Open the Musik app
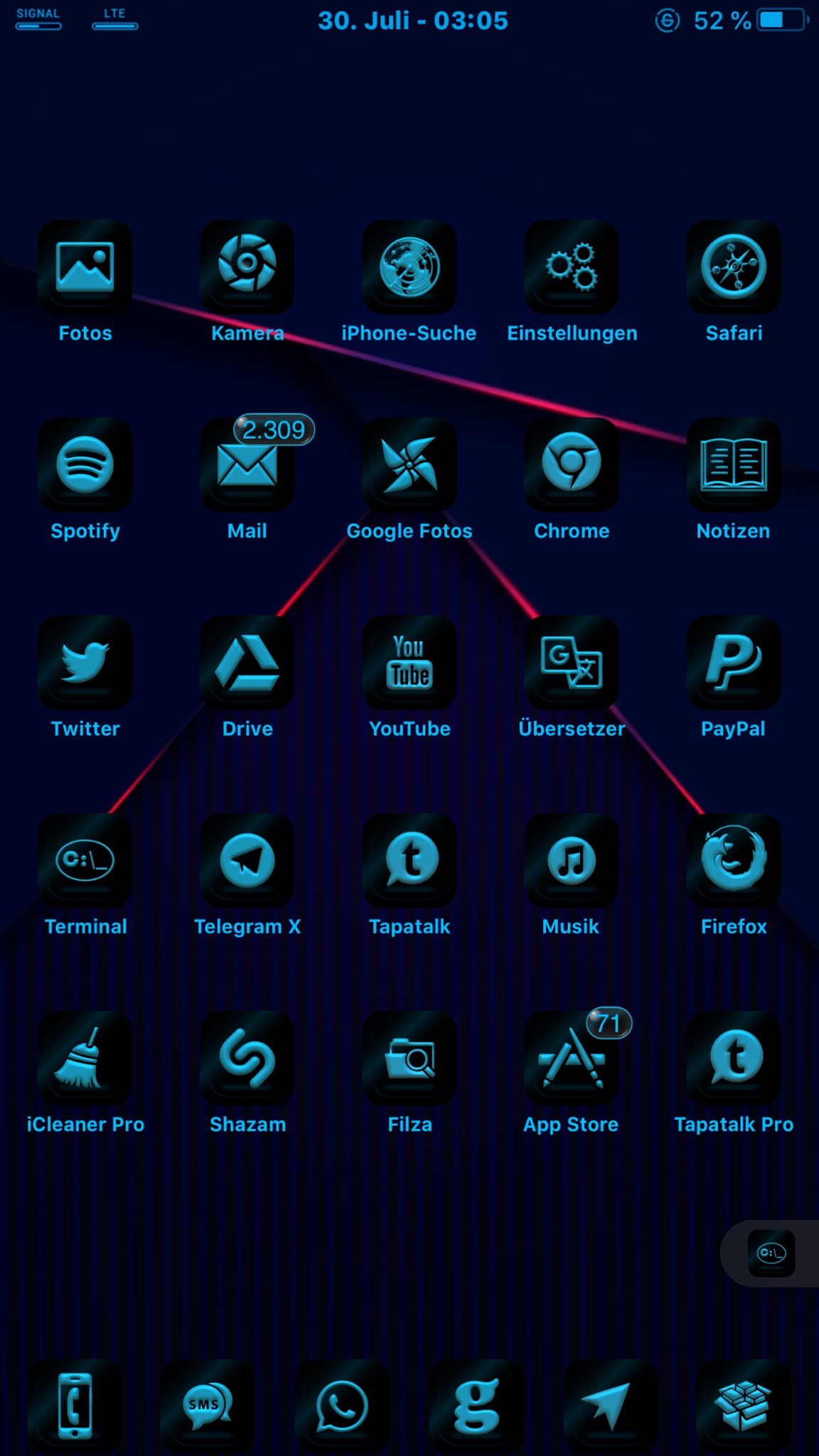Screen dimensions: 819x1456 572,860
